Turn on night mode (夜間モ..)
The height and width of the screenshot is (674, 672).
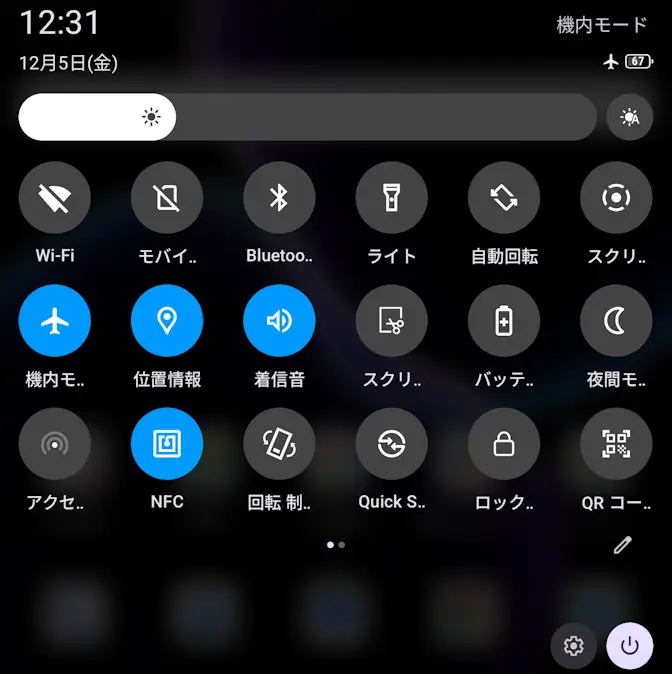coord(616,321)
